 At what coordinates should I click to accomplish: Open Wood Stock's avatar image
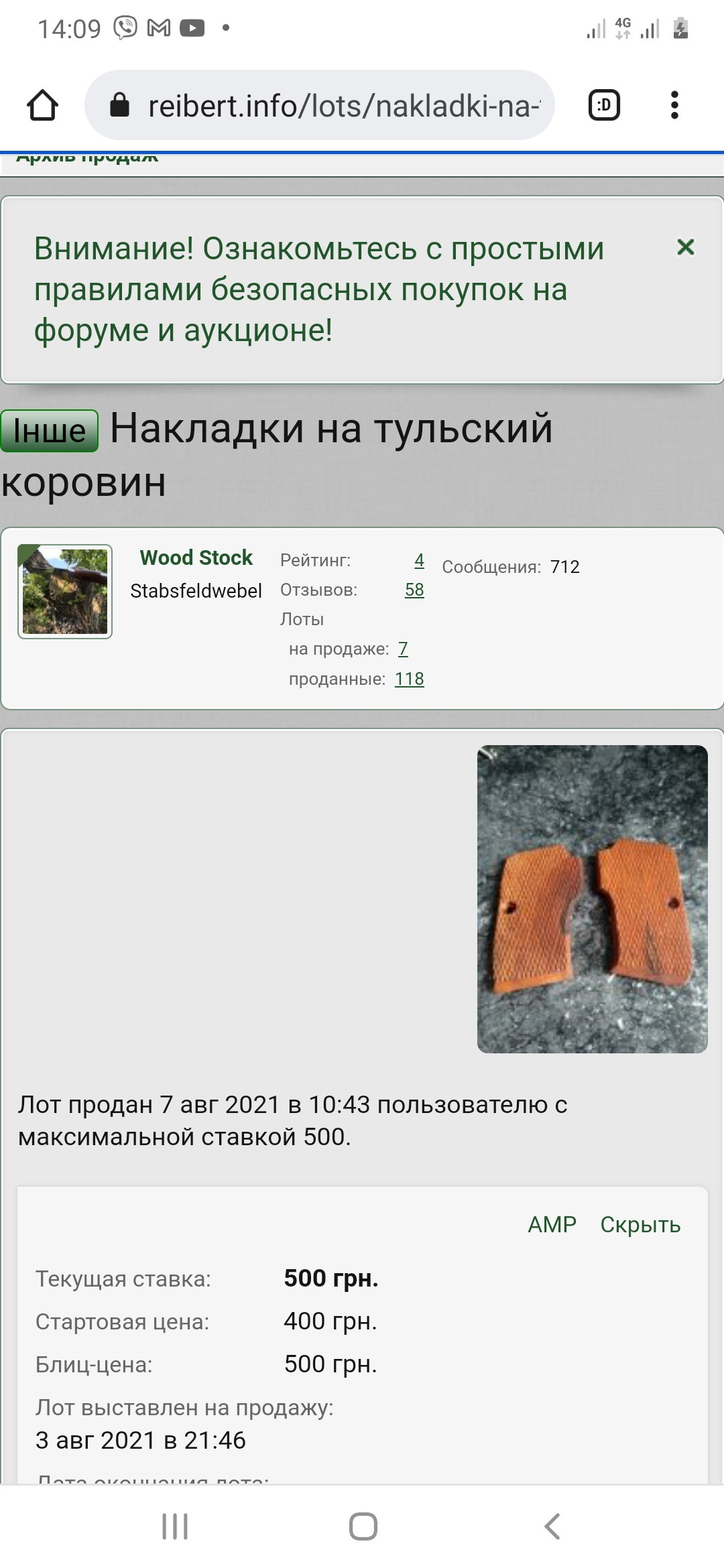coord(65,592)
